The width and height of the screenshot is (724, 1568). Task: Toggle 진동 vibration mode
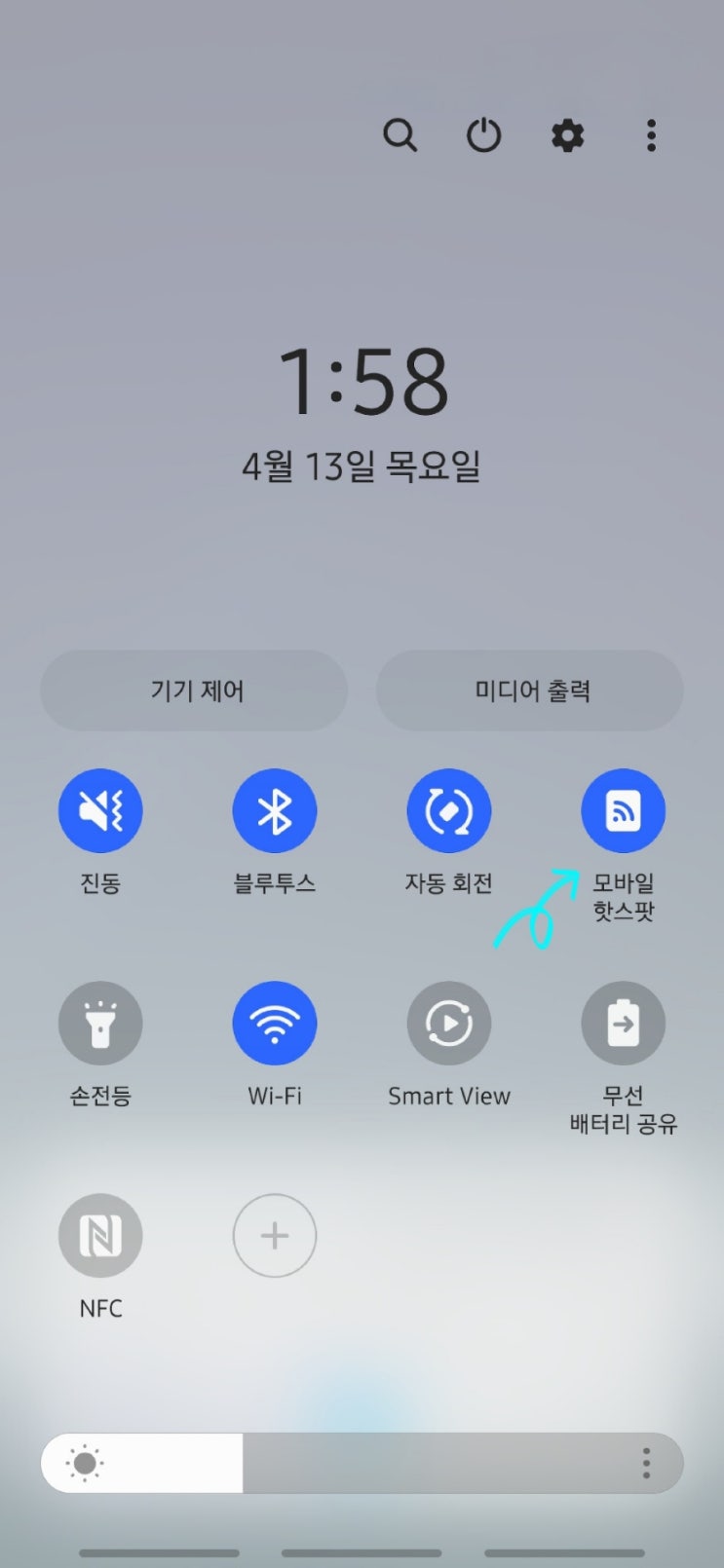tap(100, 809)
